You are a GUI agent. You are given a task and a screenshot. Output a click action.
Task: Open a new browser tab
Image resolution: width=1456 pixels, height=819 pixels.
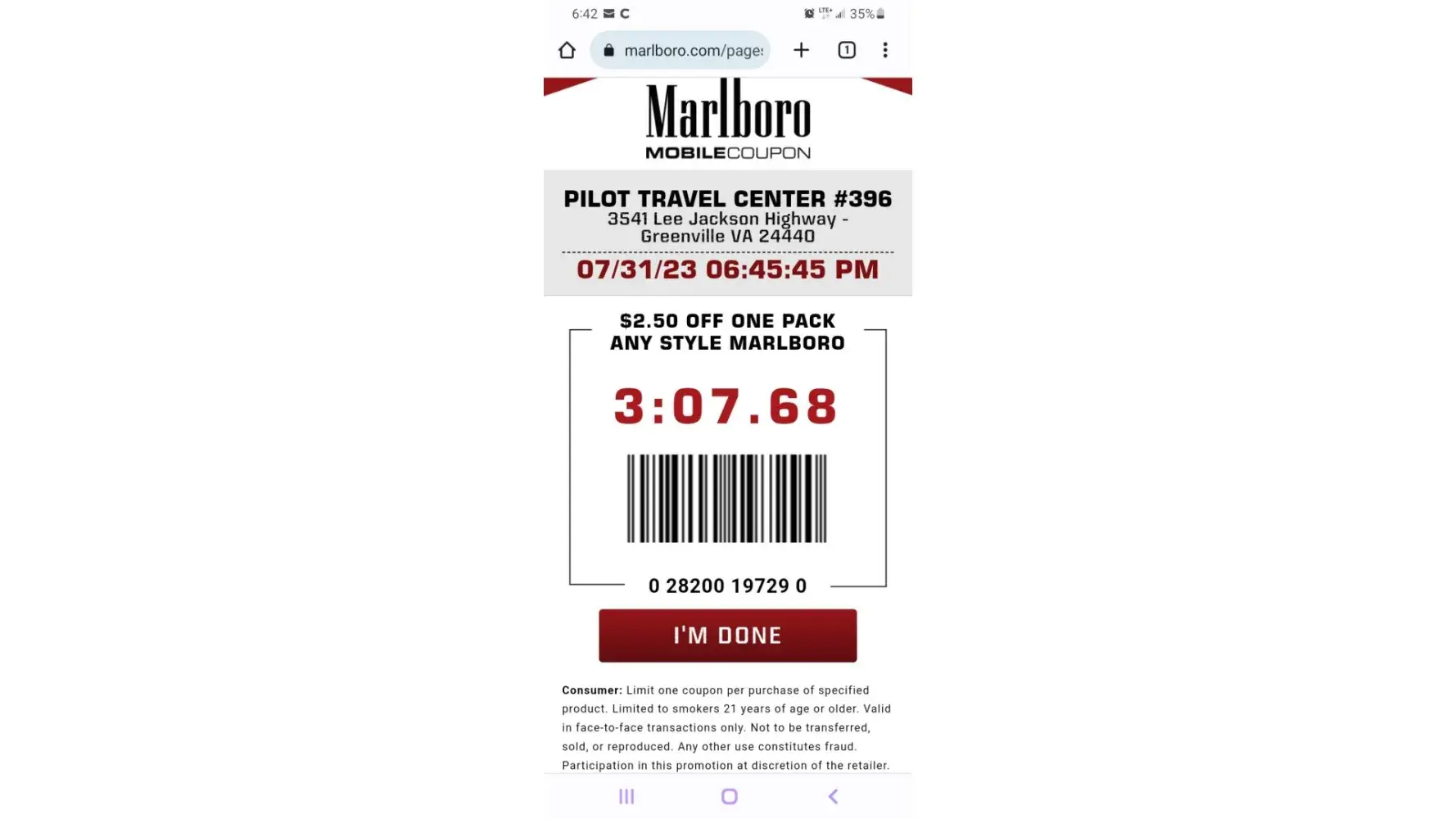coord(801,51)
